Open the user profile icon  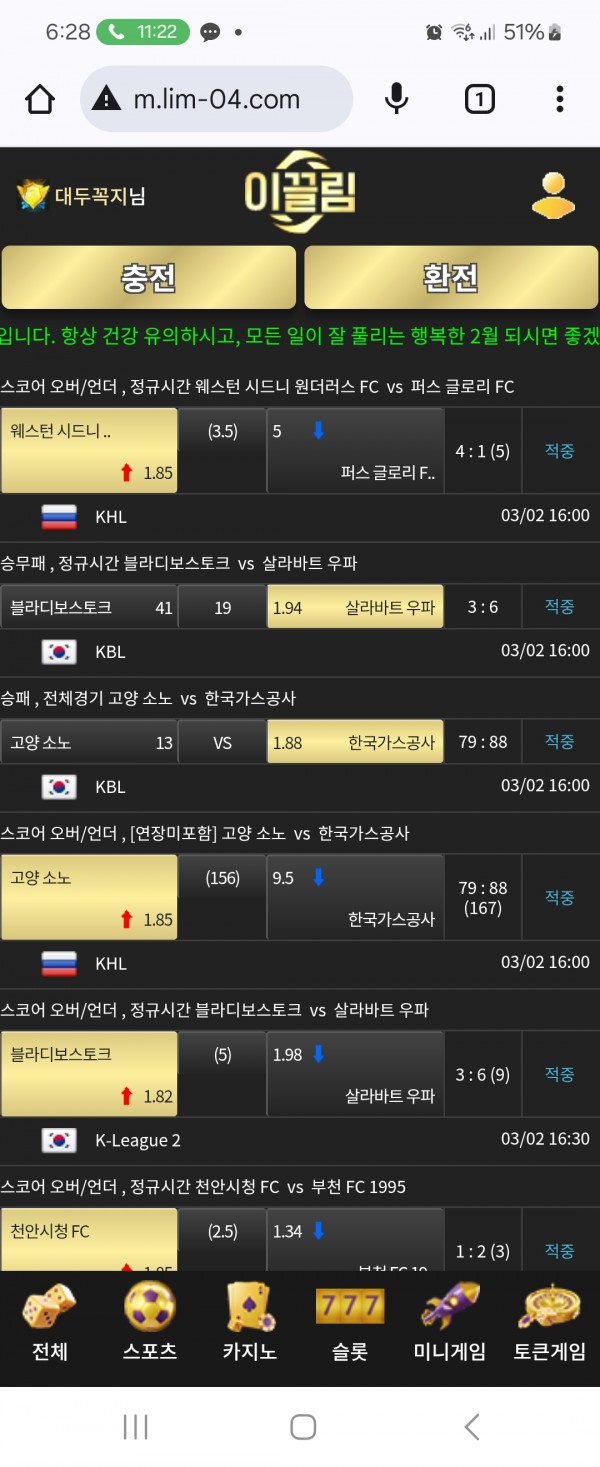click(x=553, y=195)
